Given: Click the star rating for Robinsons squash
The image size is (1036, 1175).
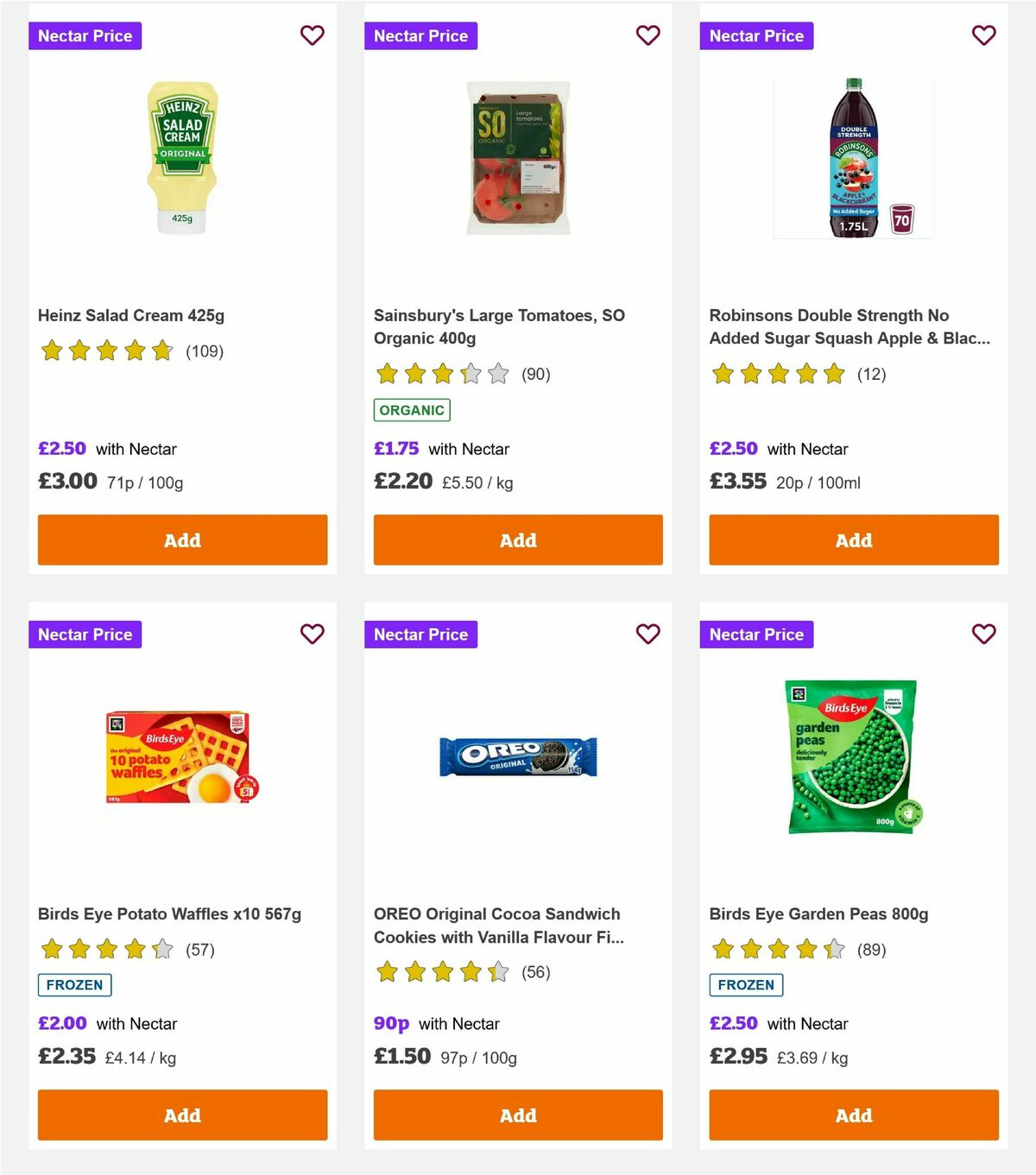Looking at the screenshot, I should point(777,375).
